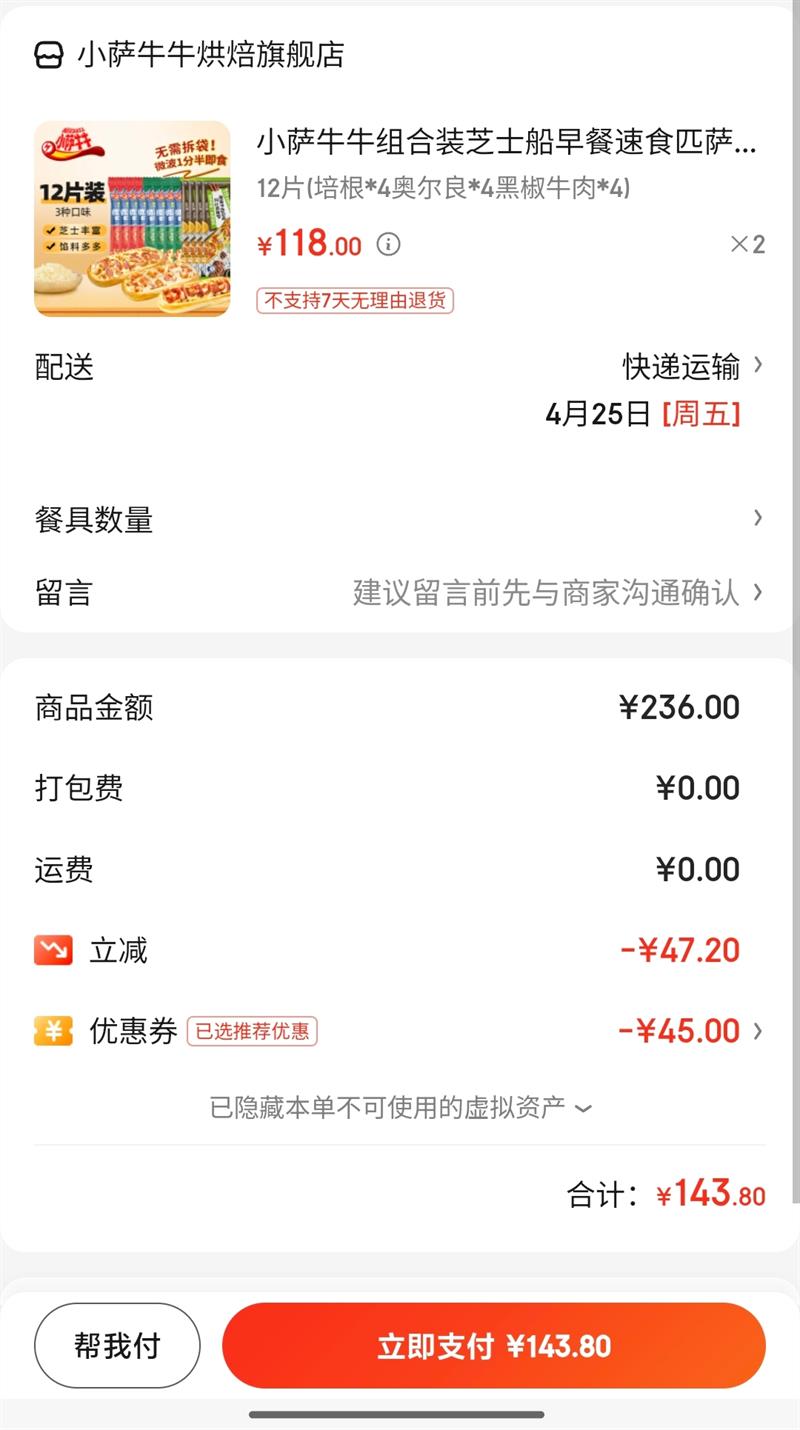This screenshot has width=800, height=1430.
Task: Choose 餐具数量 tableware quantity
Action: point(400,519)
